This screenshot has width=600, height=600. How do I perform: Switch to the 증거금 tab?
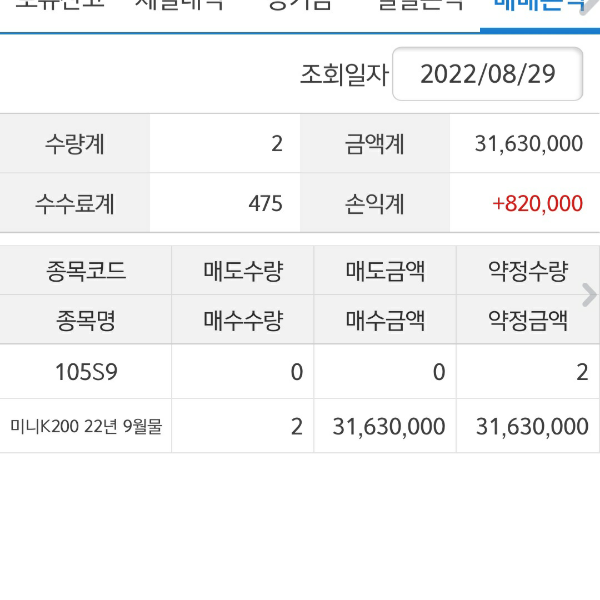pos(300,5)
